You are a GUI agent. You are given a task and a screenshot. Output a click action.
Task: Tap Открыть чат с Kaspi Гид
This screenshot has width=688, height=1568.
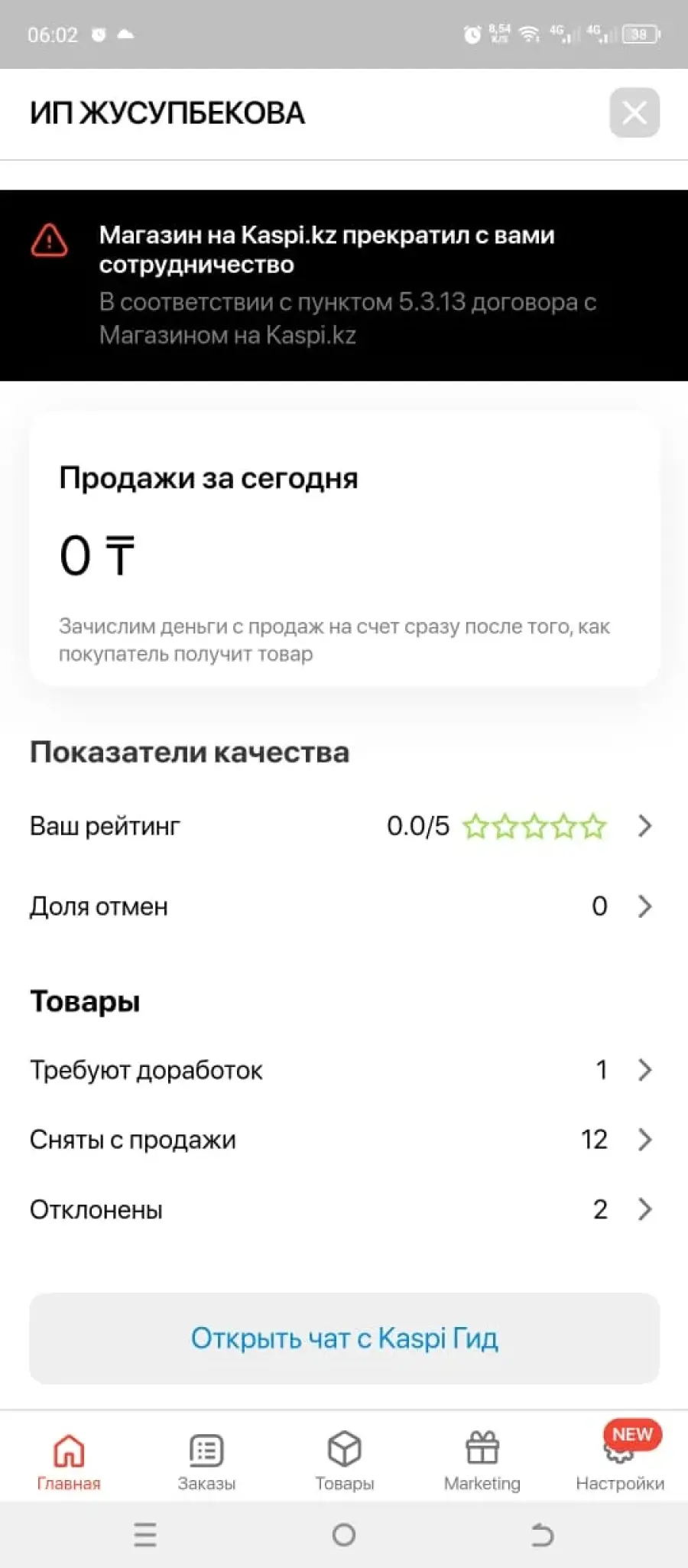344,1339
